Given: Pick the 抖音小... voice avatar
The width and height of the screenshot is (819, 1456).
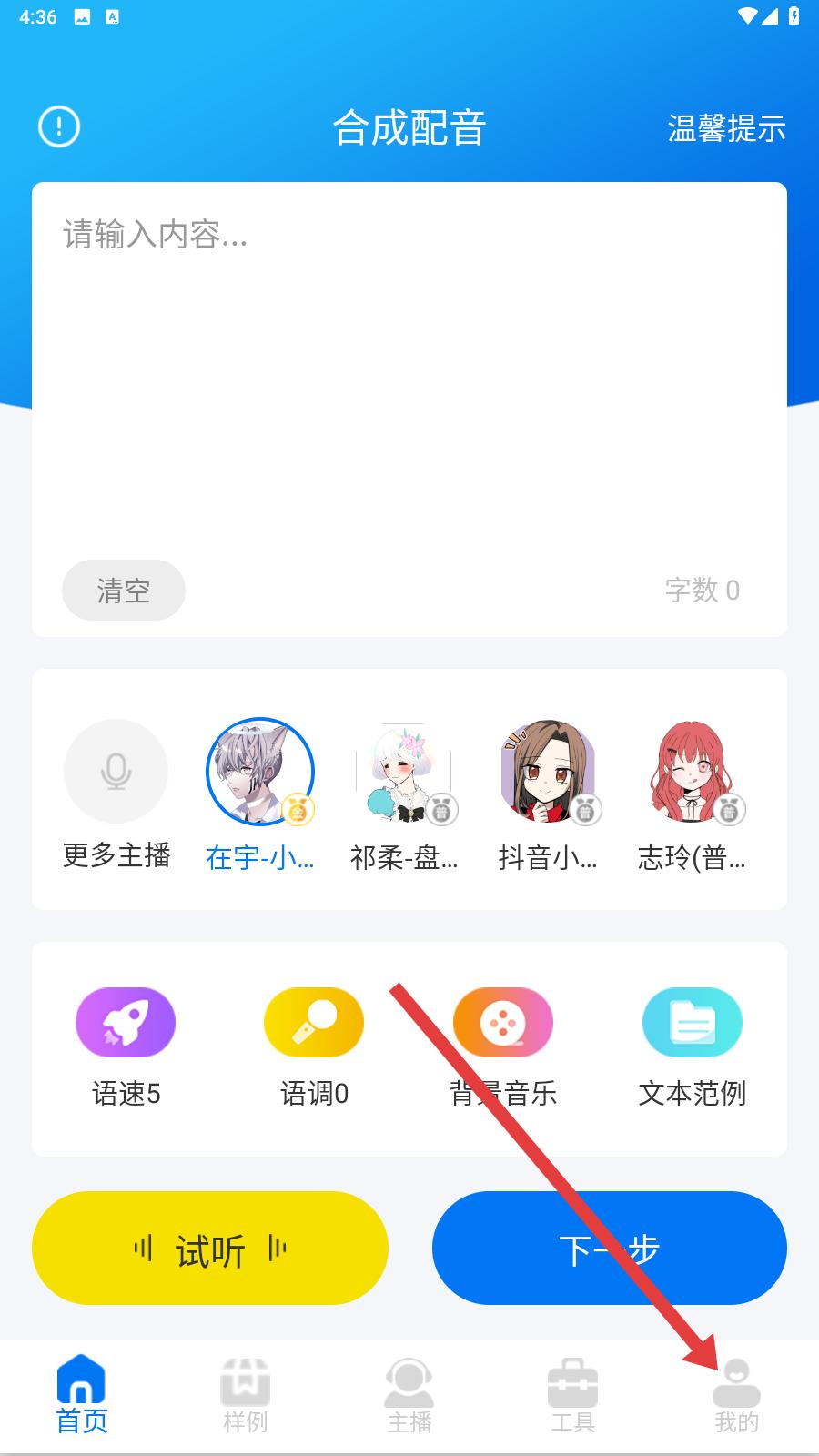Looking at the screenshot, I should 548,772.
